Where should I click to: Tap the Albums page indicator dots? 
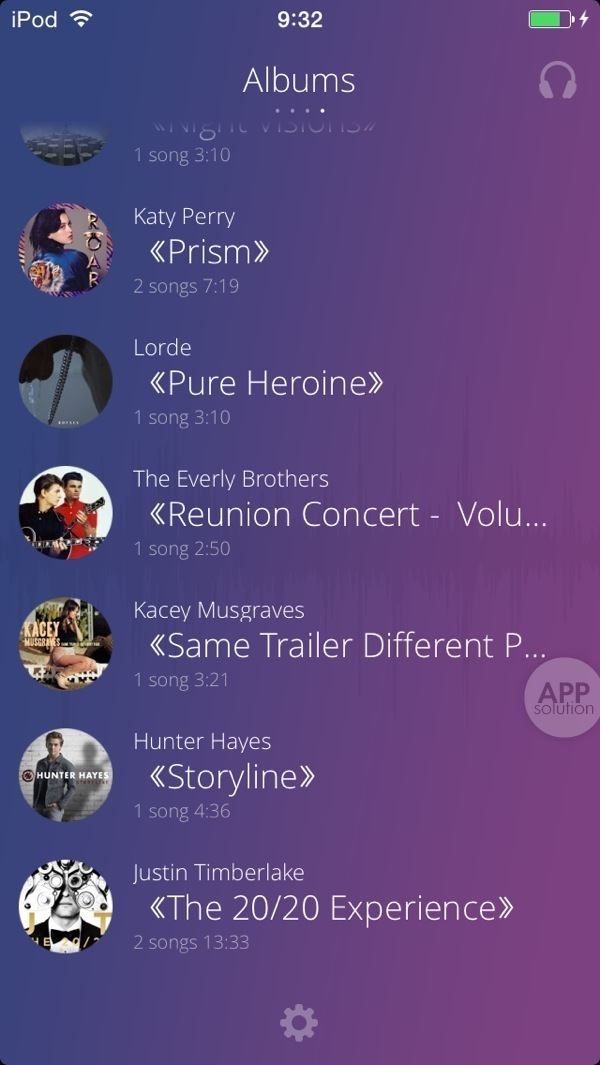coord(299,110)
